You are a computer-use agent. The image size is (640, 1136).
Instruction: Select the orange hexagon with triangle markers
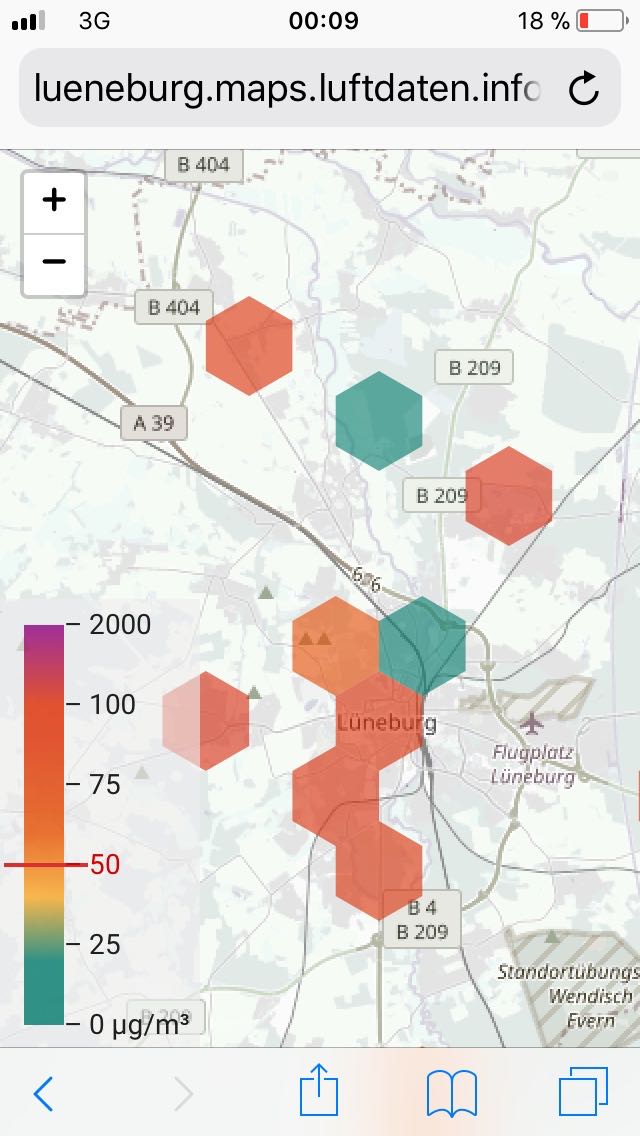point(336,646)
